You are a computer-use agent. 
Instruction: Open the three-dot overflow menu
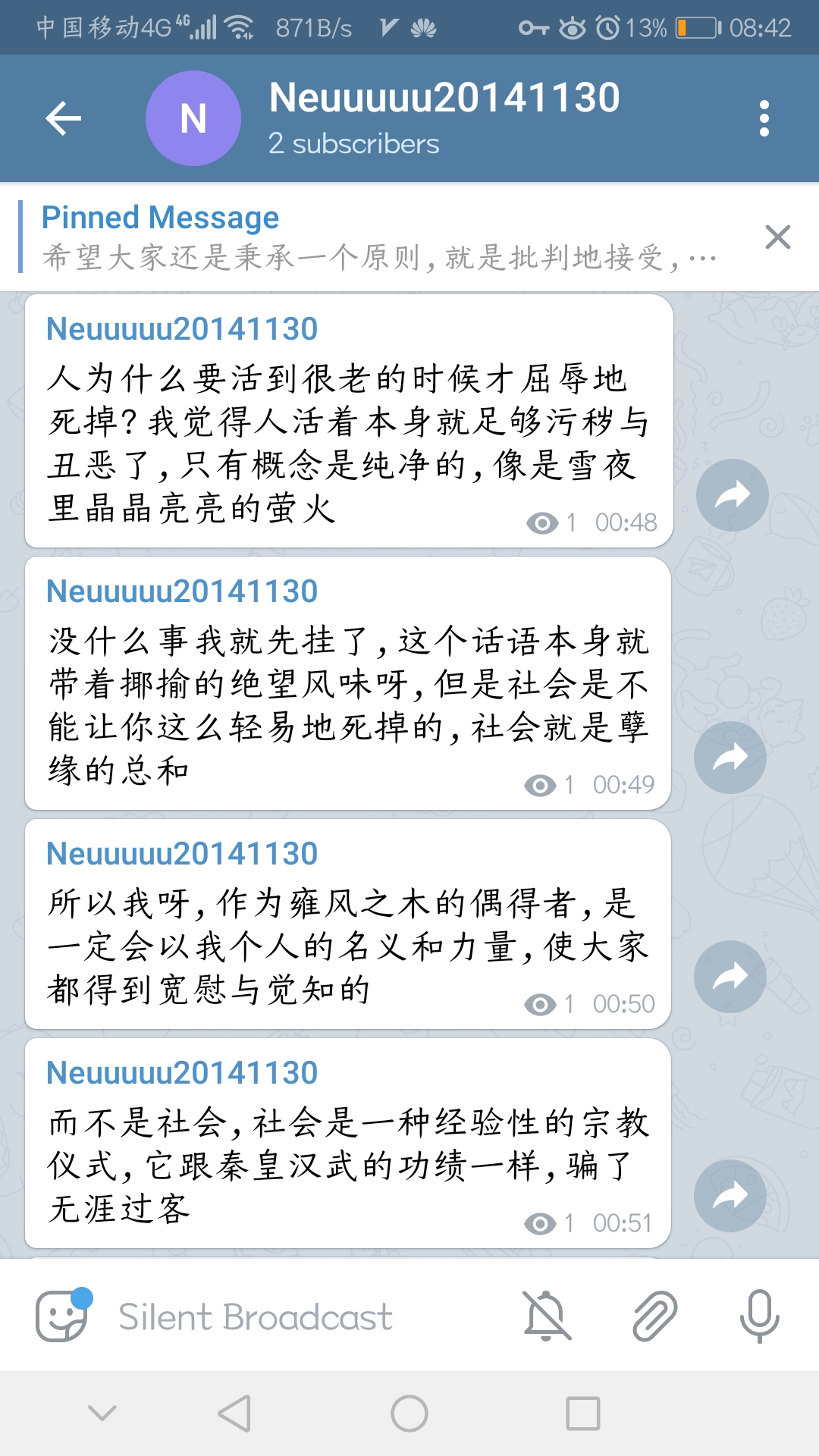(x=764, y=118)
